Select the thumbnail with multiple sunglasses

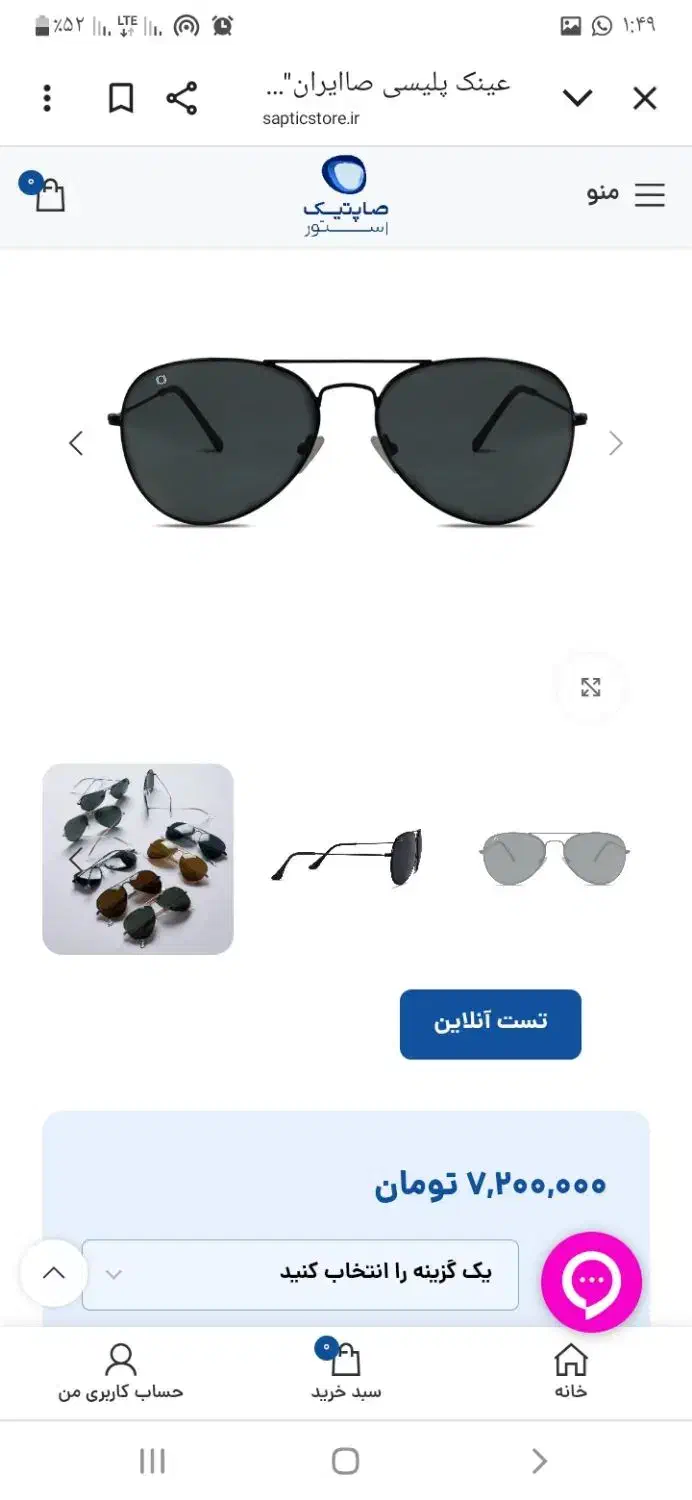[x=138, y=859]
